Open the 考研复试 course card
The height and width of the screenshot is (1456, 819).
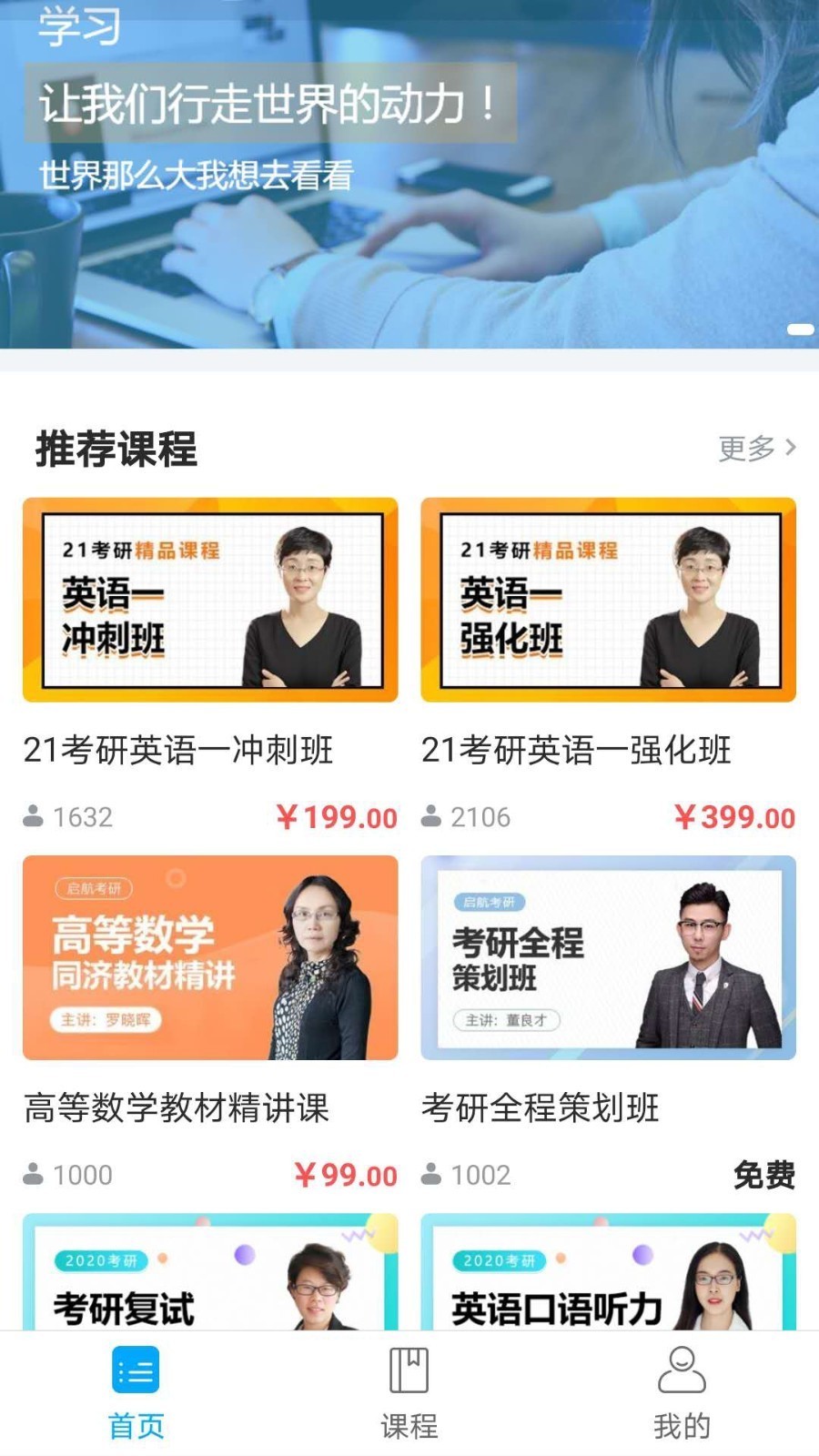tap(210, 1274)
